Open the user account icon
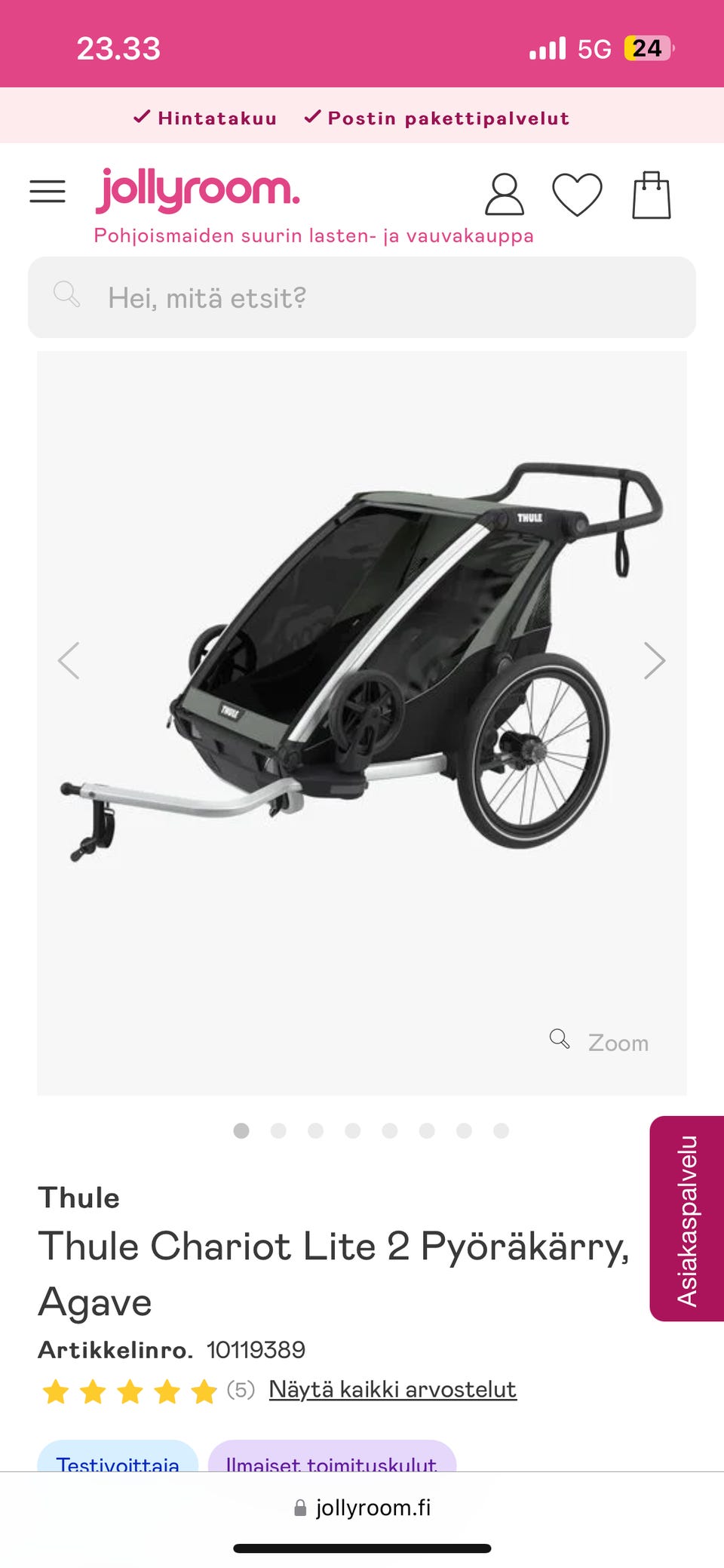This screenshot has height=1568, width=724. pyautogui.click(x=504, y=195)
